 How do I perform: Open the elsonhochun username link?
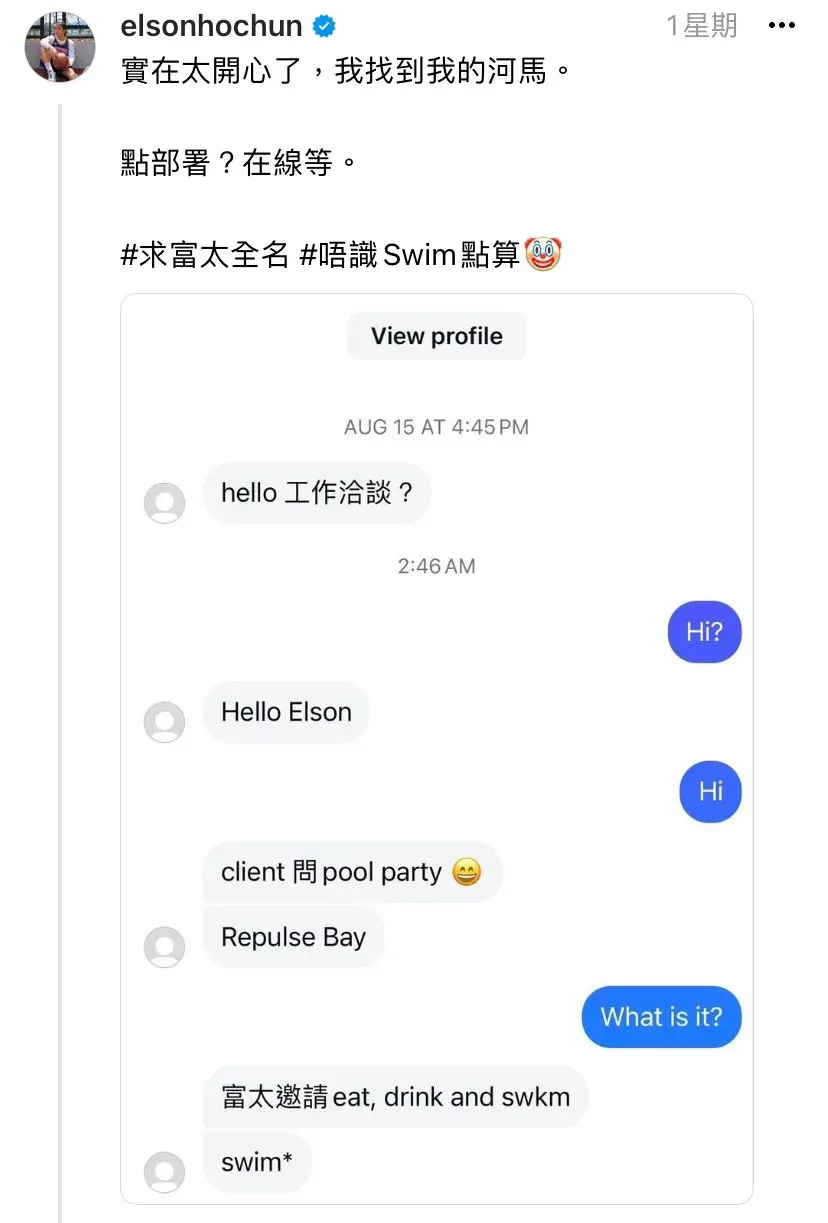point(212,26)
